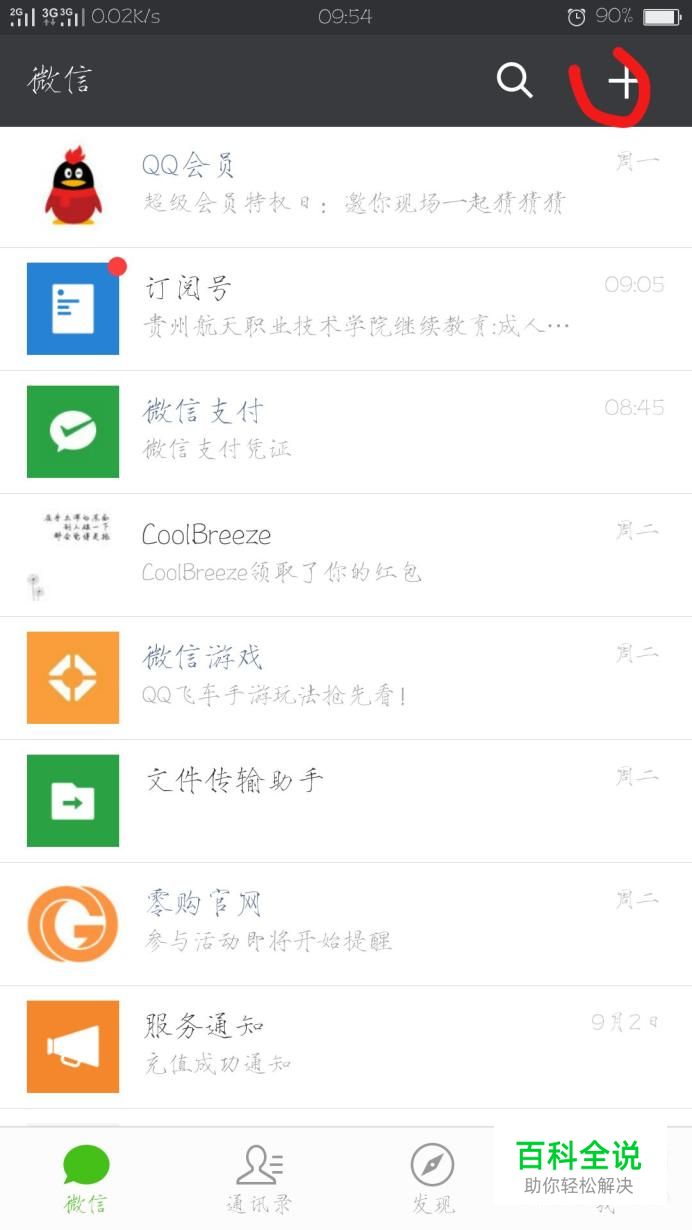692x1230 pixels.
Task: Open the chat with CoolBreeze
Action: tap(346, 555)
